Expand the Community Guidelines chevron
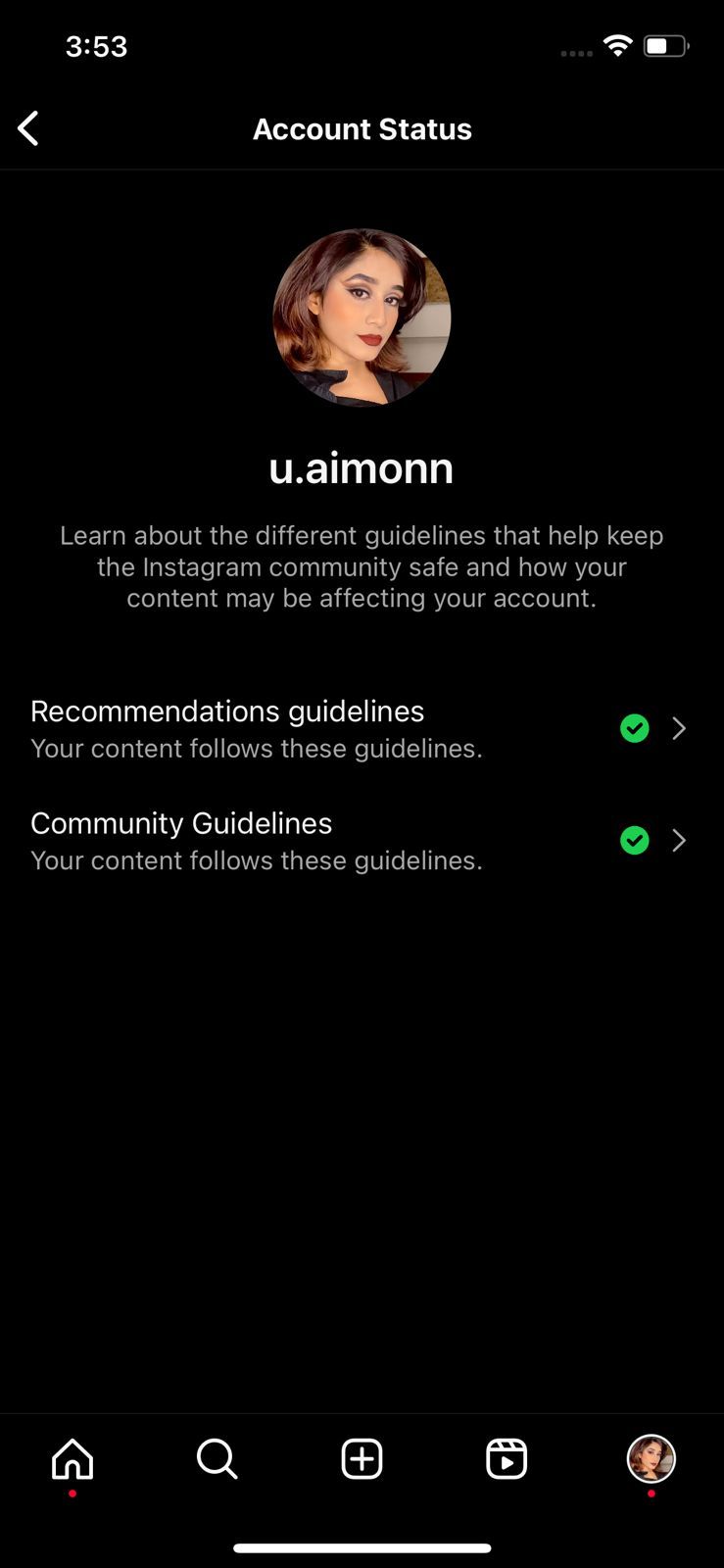This screenshot has height=1568, width=724. [680, 840]
